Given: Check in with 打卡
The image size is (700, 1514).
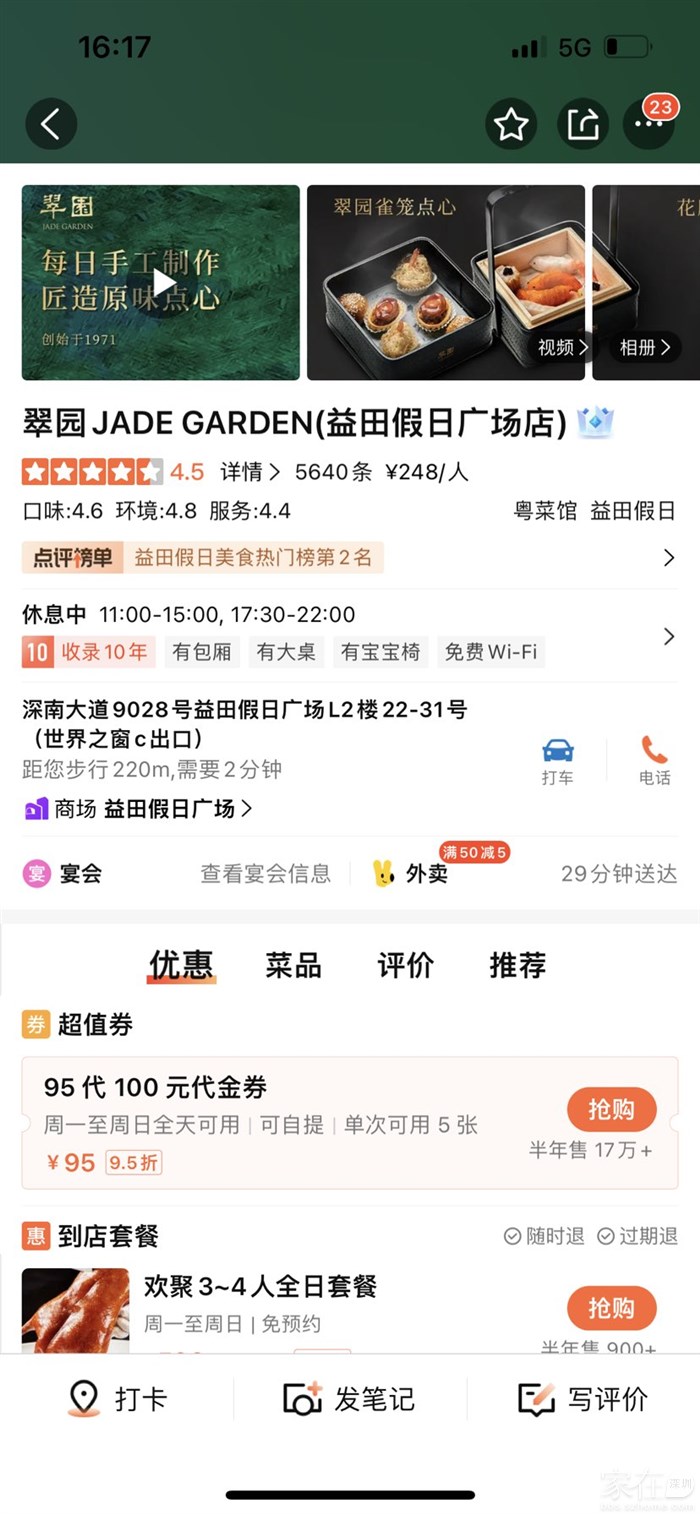Looking at the screenshot, I should pos(118,1398).
